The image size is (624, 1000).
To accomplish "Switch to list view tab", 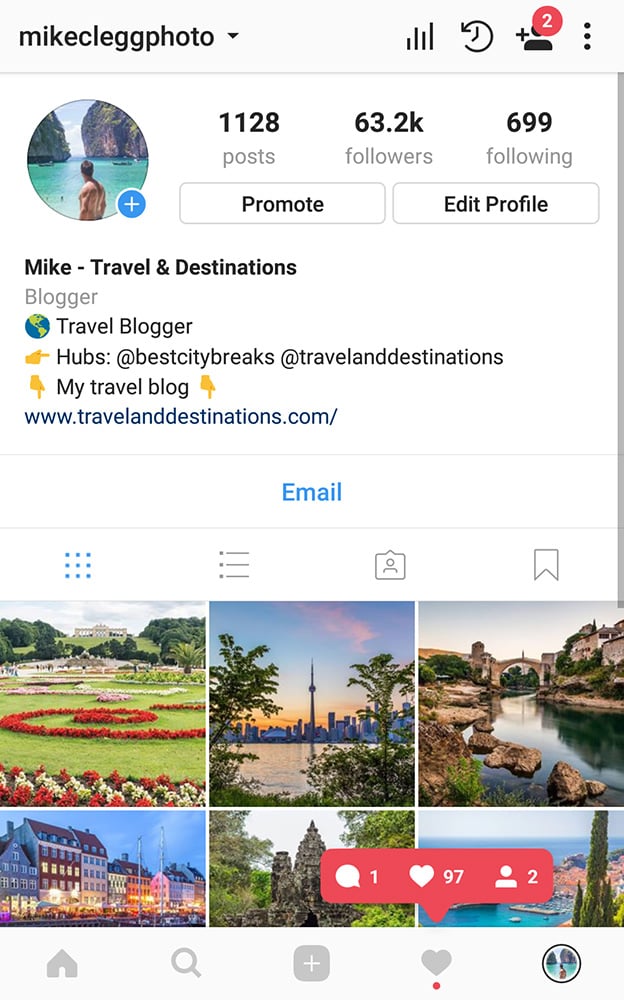I will point(234,565).
